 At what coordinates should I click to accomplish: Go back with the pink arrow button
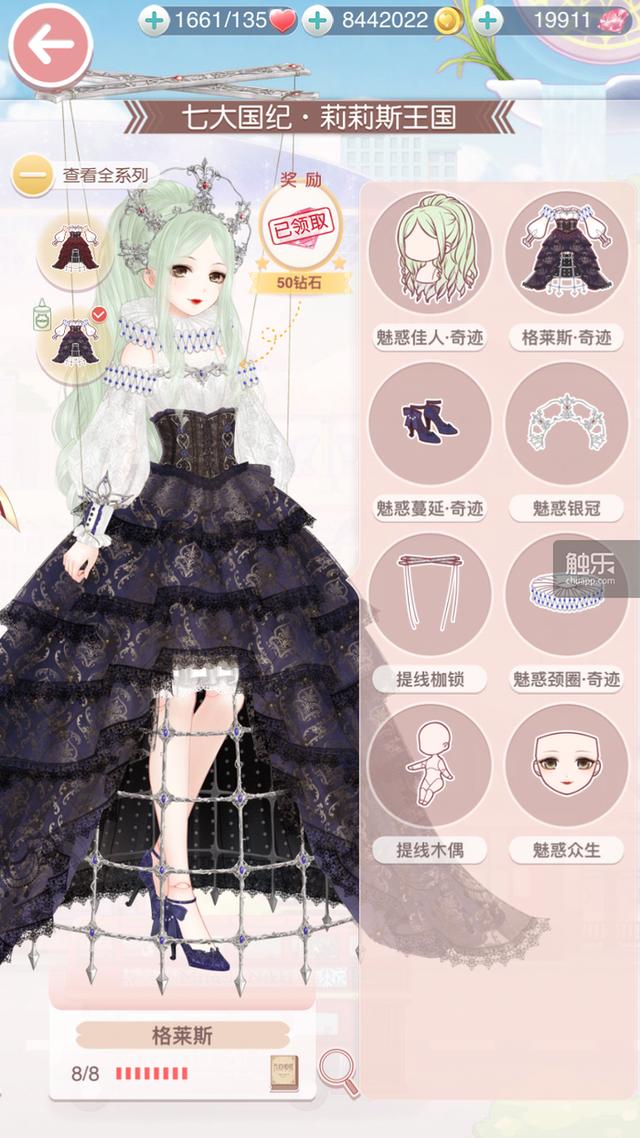(x=50, y=45)
